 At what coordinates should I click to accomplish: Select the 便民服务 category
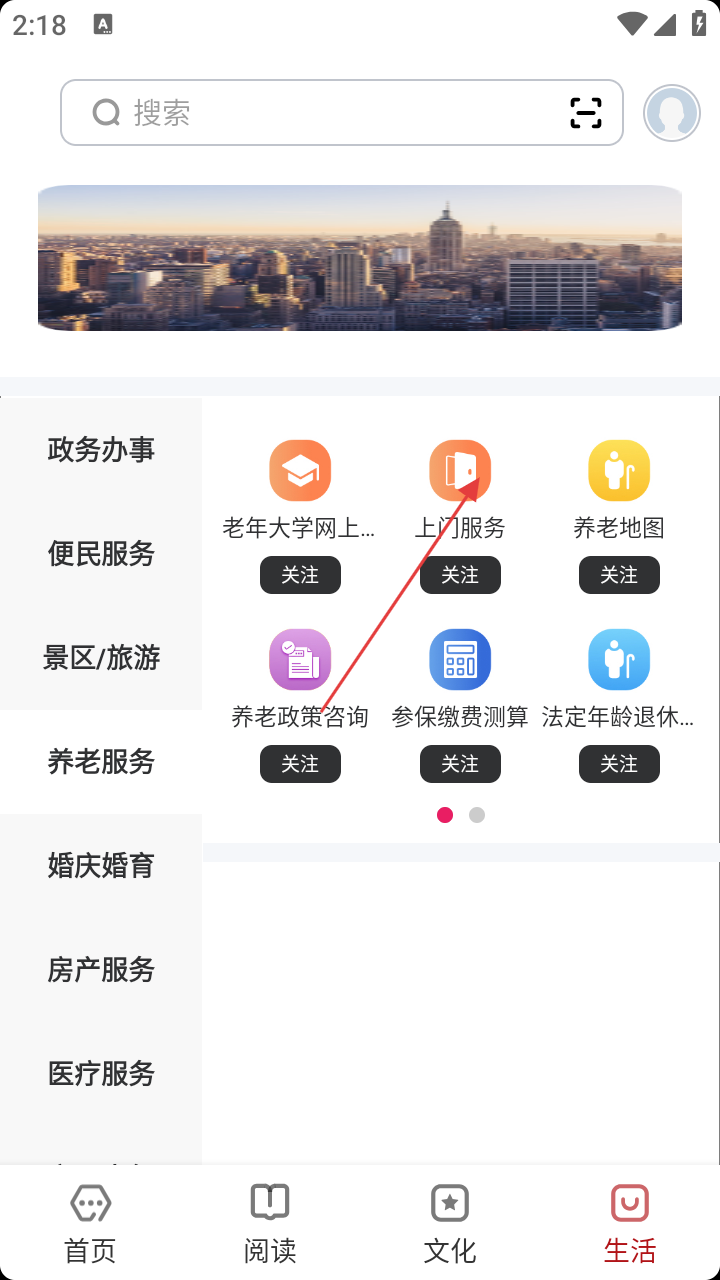[101, 554]
